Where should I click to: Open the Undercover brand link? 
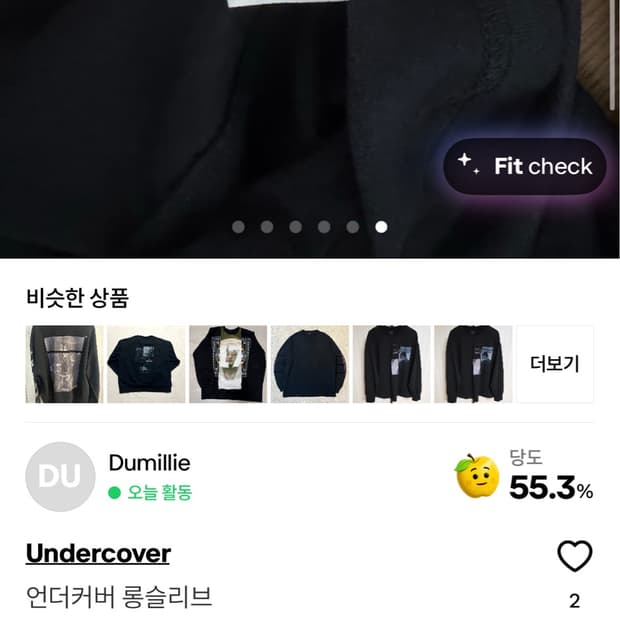tap(98, 553)
